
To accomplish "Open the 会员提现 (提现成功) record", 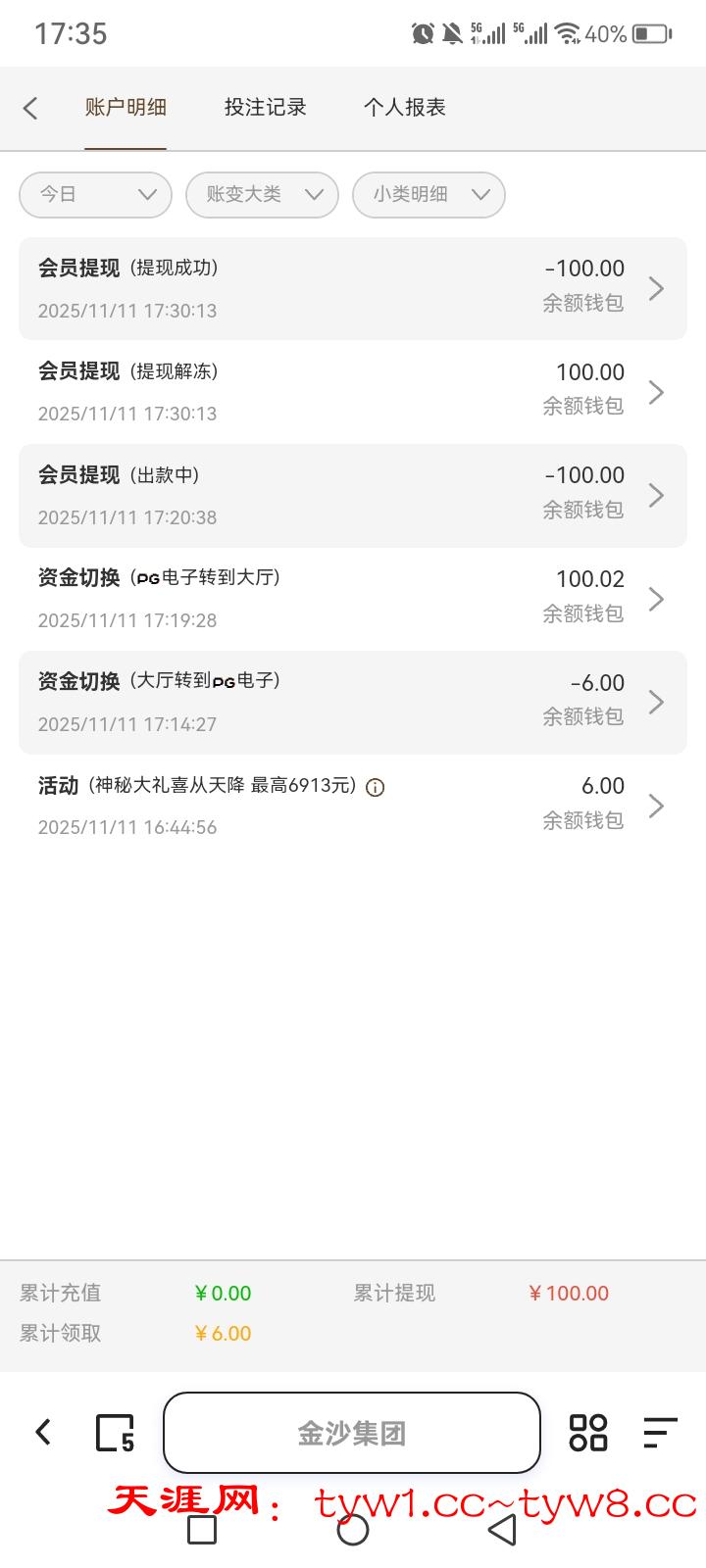I will [x=352, y=288].
